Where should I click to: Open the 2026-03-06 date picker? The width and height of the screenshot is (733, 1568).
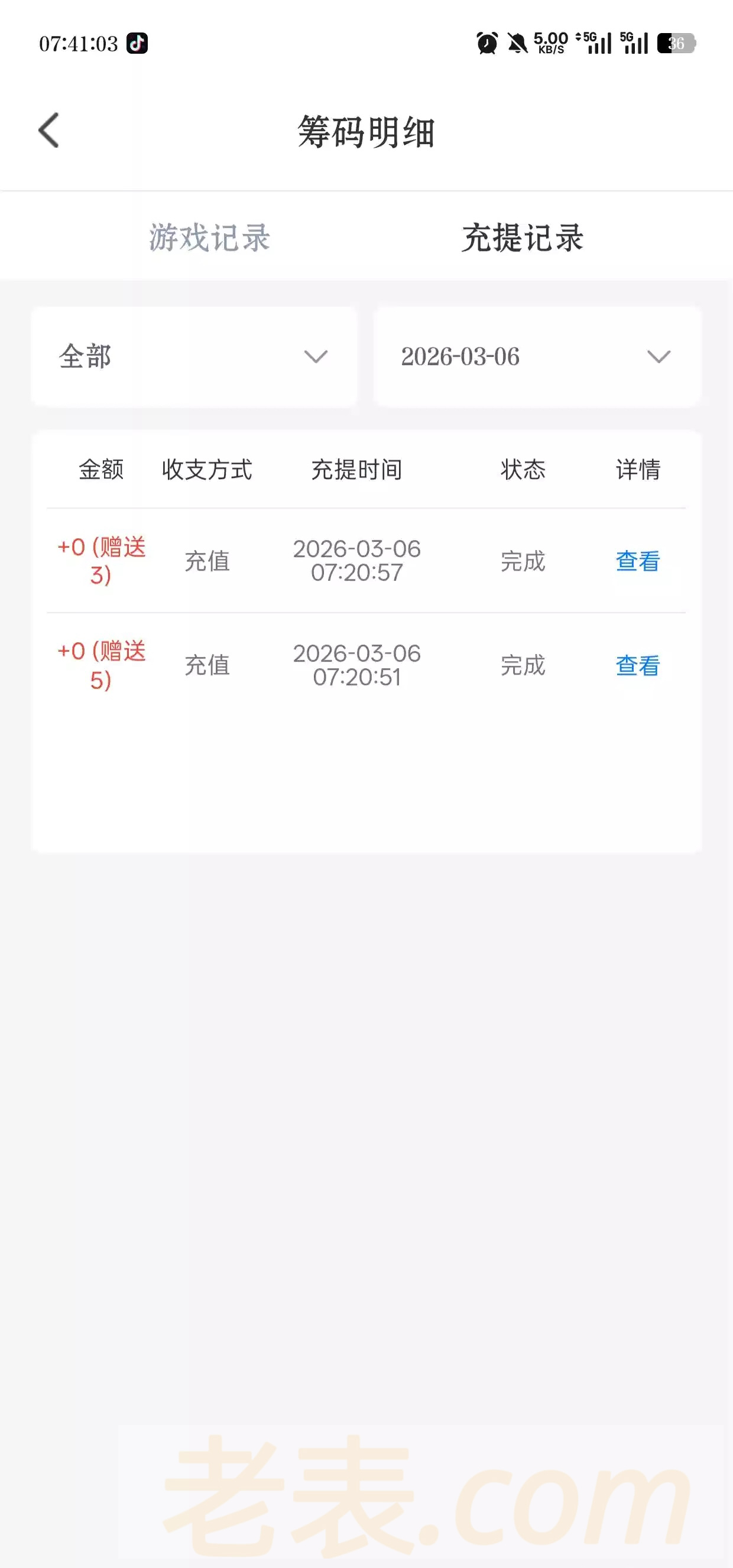pyautogui.click(x=536, y=357)
